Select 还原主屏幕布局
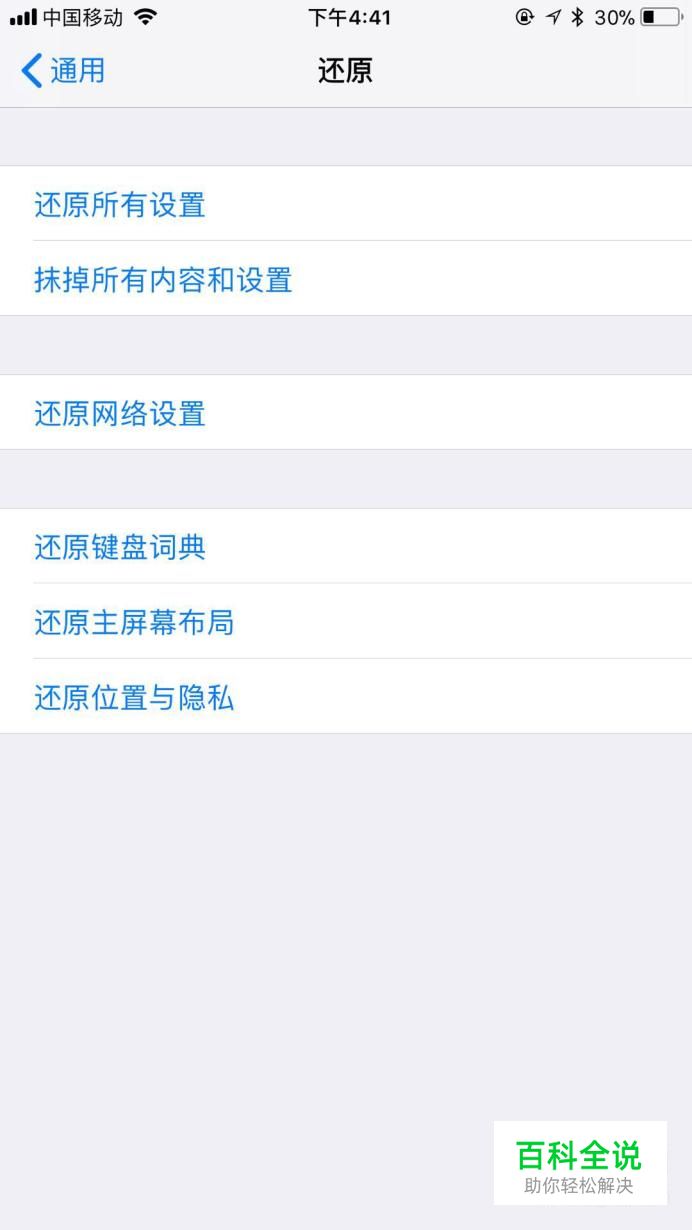Viewport: 692px width, 1230px height. click(x=346, y=622)
